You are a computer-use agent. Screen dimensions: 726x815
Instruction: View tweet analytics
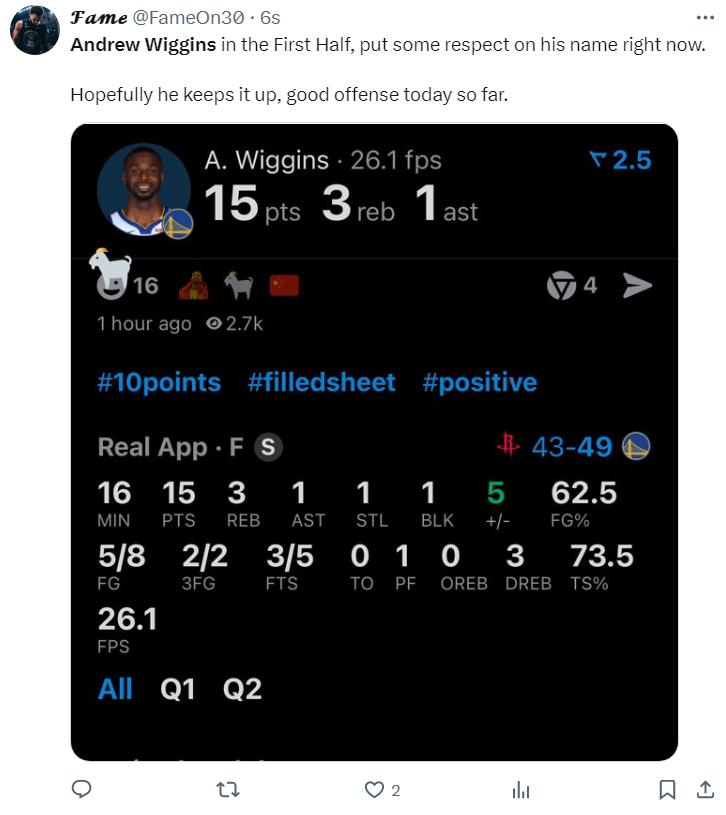coord(521,790)
